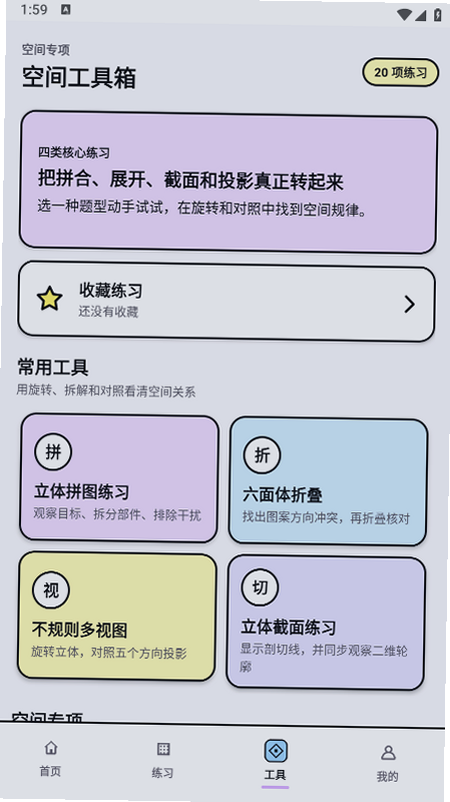Open the 立体截面练习 tool card
The width and height of the screenshot is (450, 802).
point(326,622)
